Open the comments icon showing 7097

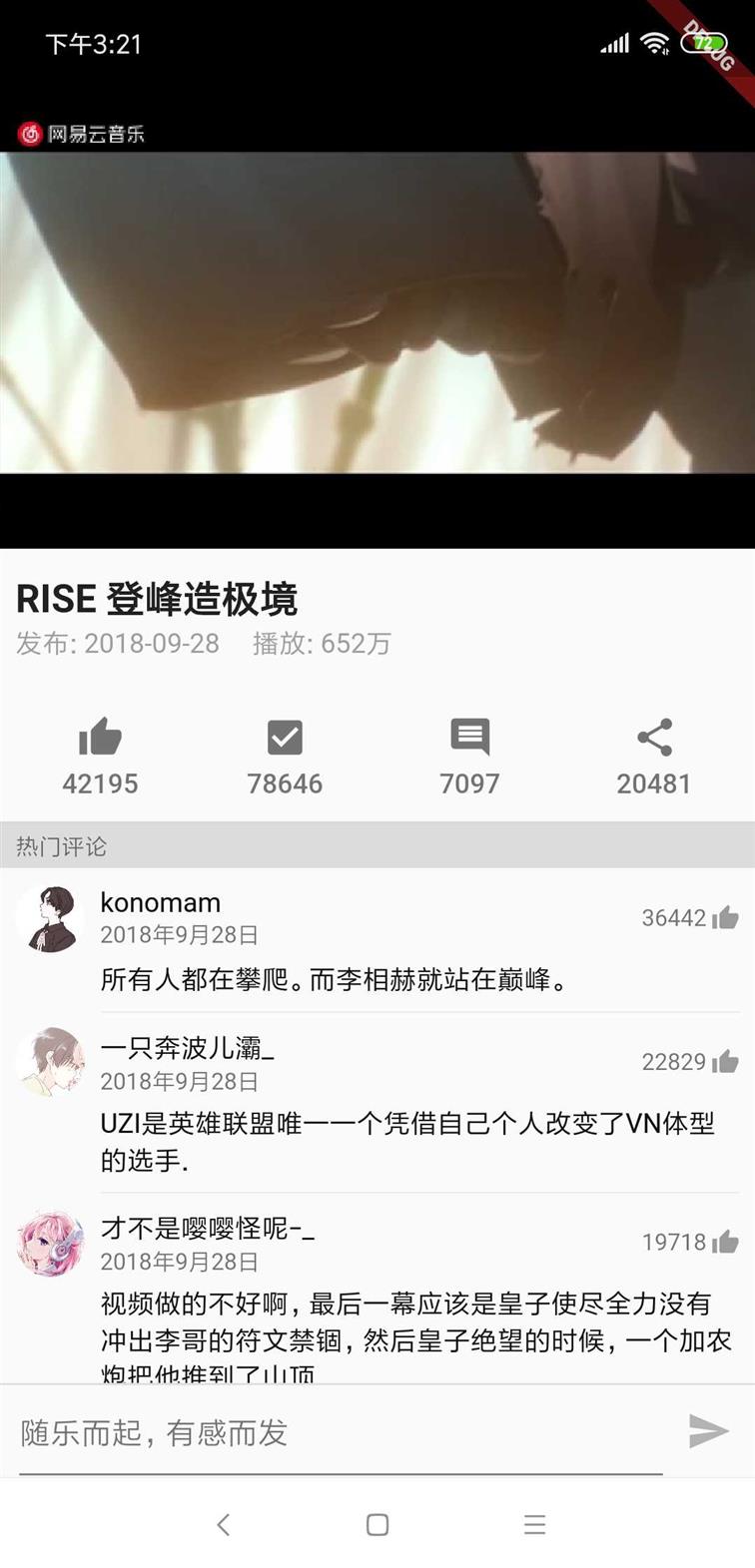(469, 738)
